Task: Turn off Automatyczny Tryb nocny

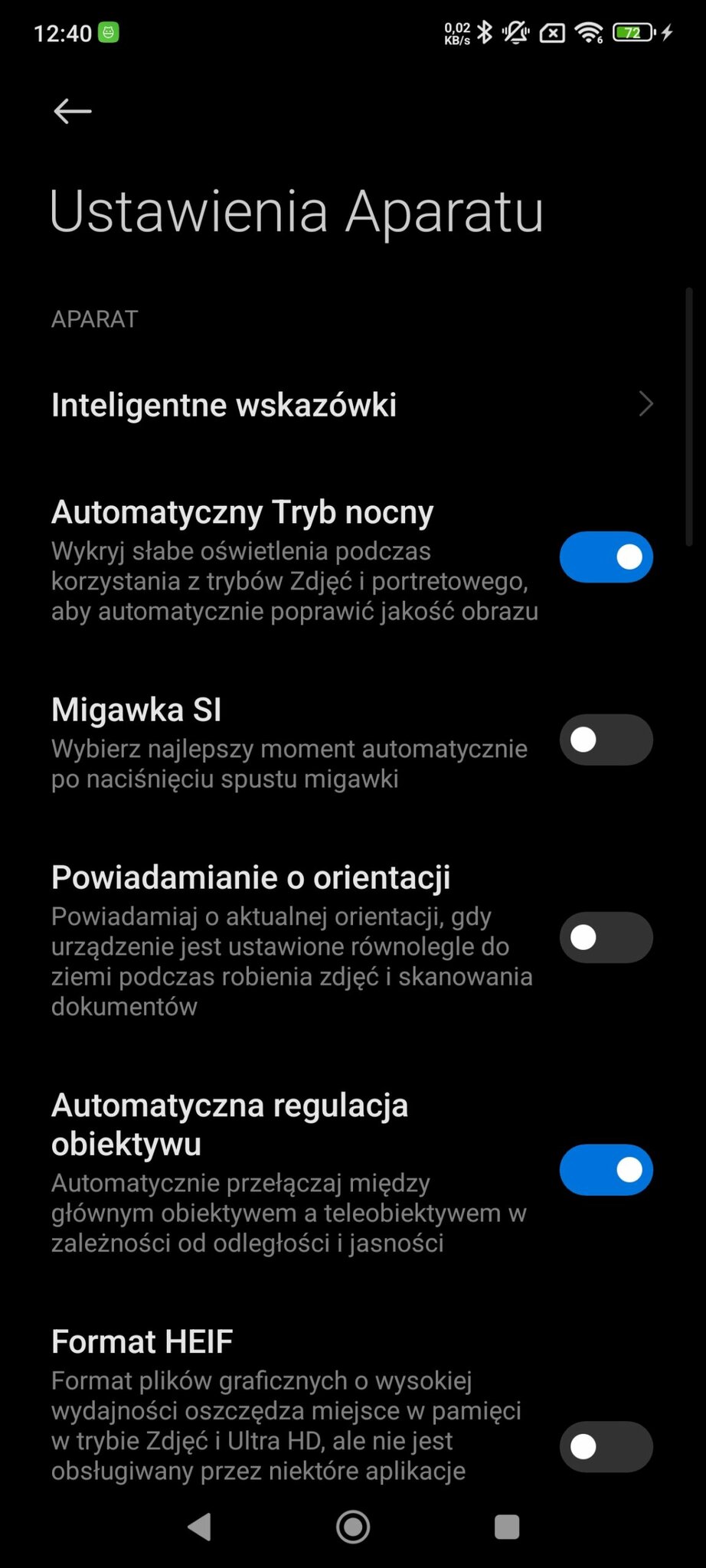Action: point(606,557)
